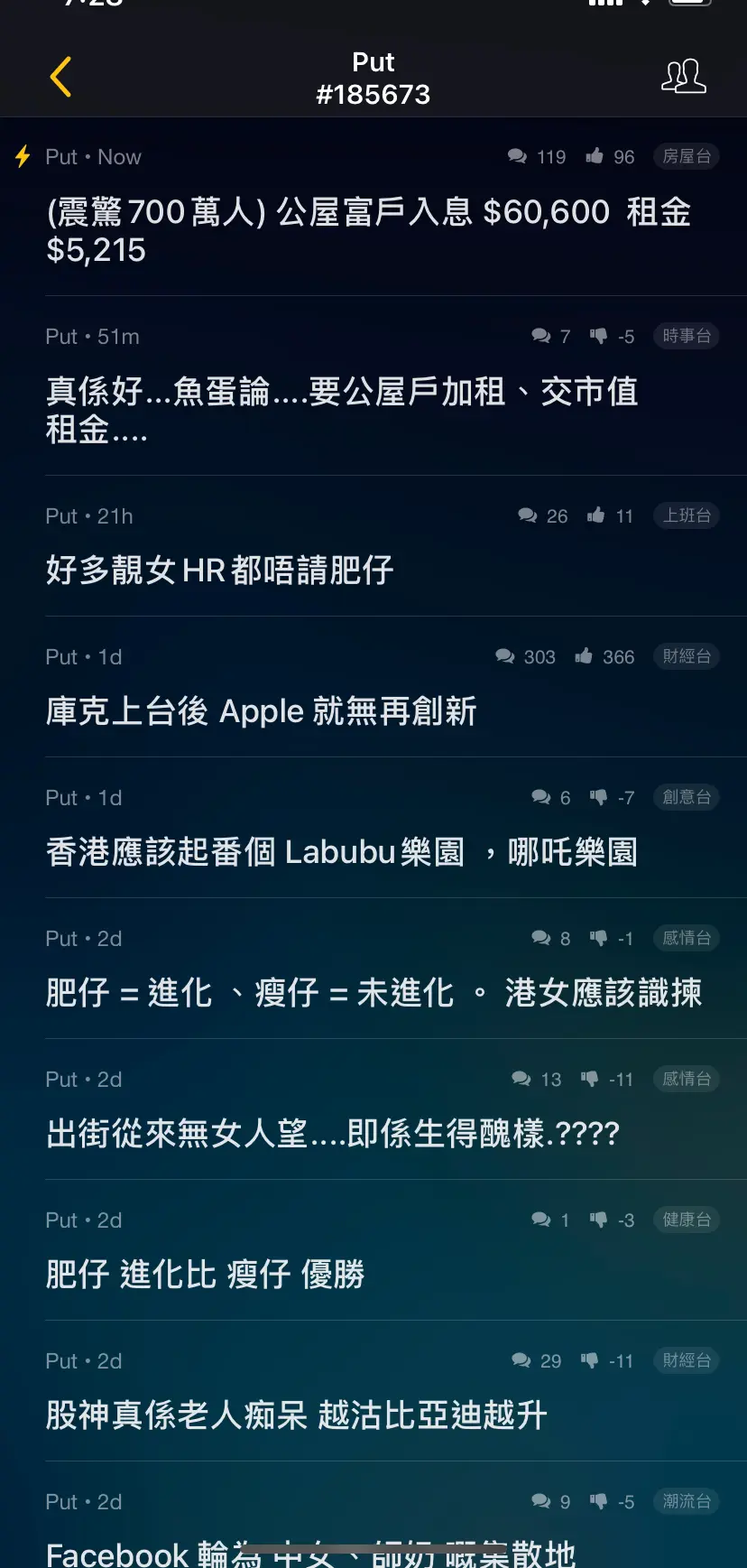The height and width of the screenshot is (1568, 747).
Task: Tap the 潮流台 channel tag
Action: (687, 1501)
